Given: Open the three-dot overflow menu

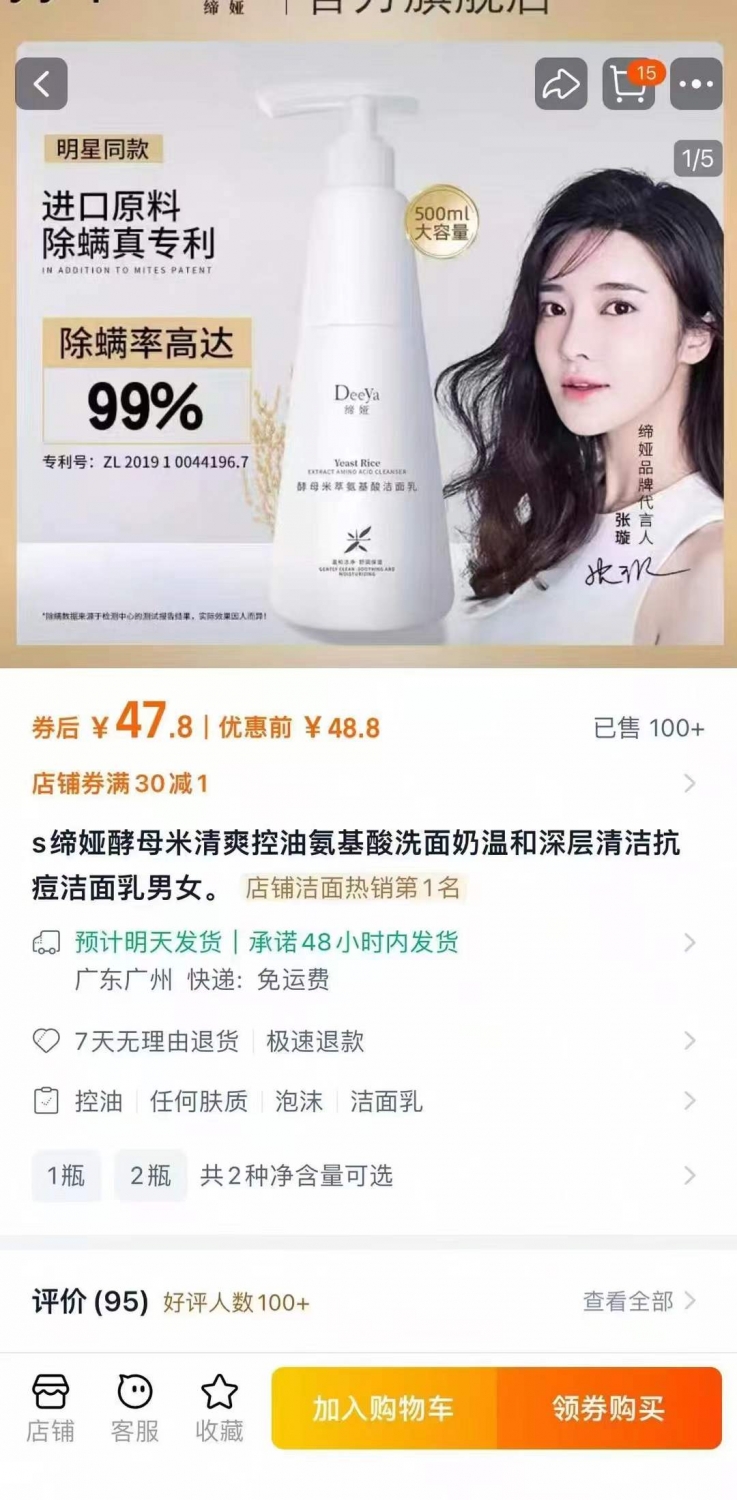Looking at the screenshot, I should [x=696, y=84].
